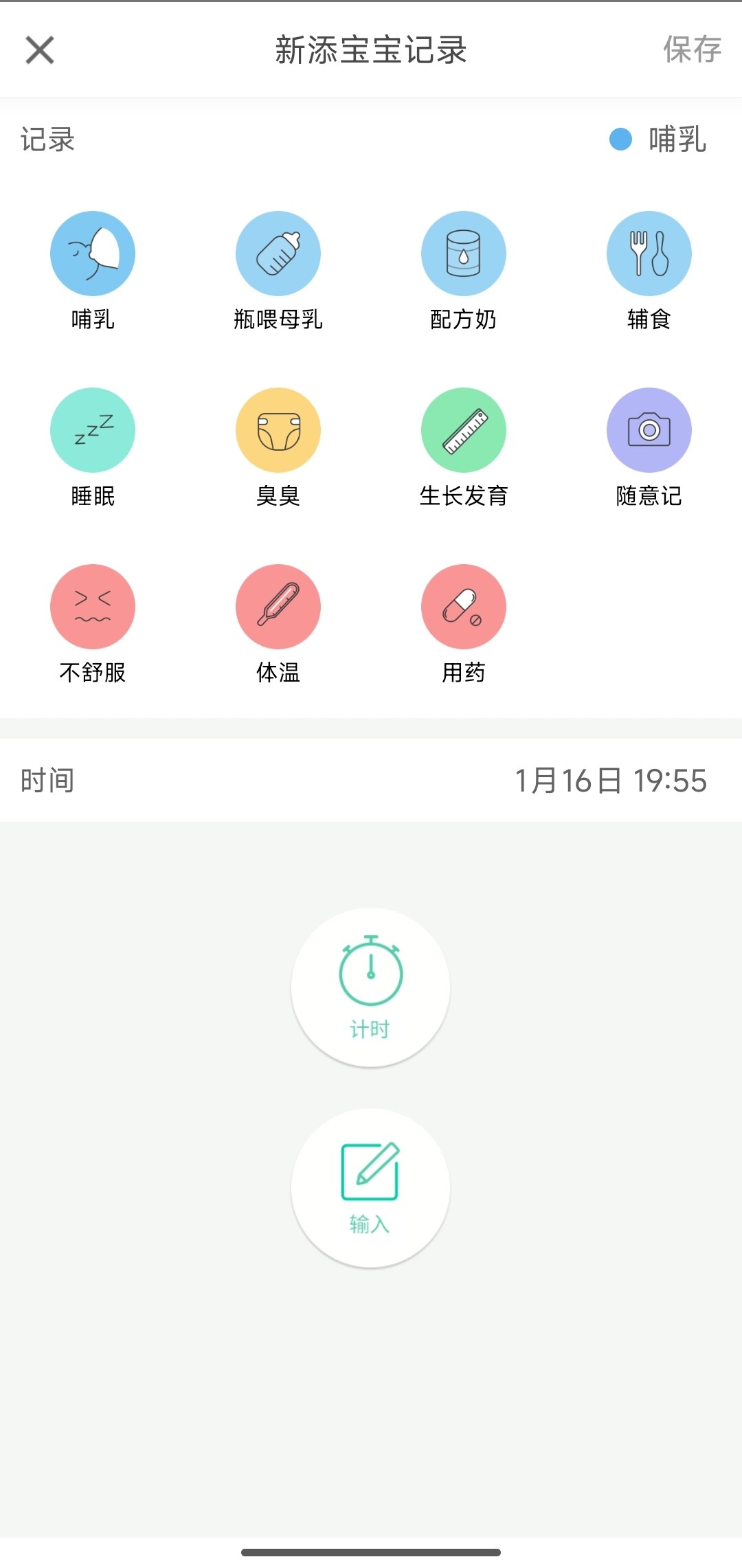742x1568 pixels.
Task: Choose 瓶喂母乳 bottle-fed breast milk
Action: pyautogui.click(x=278, y=254)
